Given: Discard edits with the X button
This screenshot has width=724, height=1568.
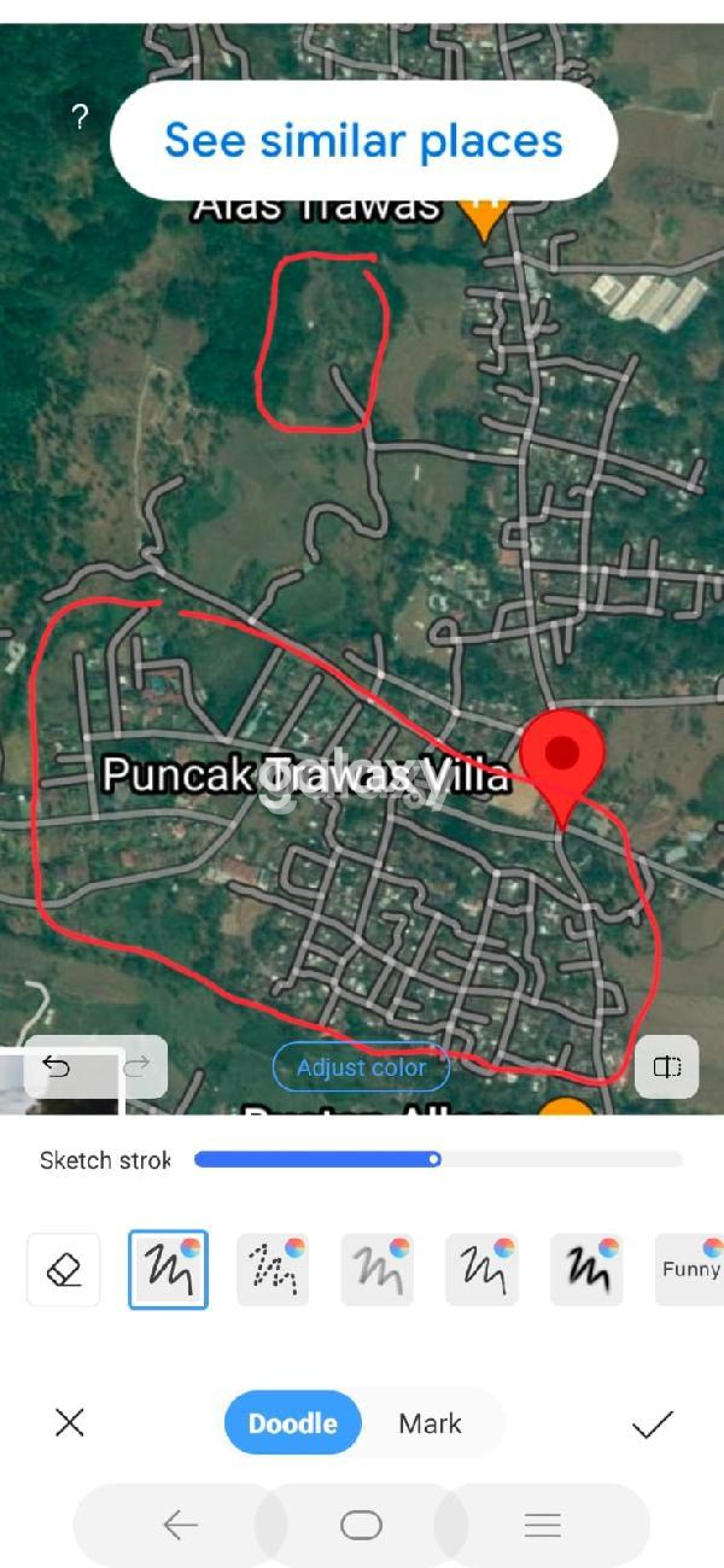Looking at the screenshot, I should tap(69, 1423).
